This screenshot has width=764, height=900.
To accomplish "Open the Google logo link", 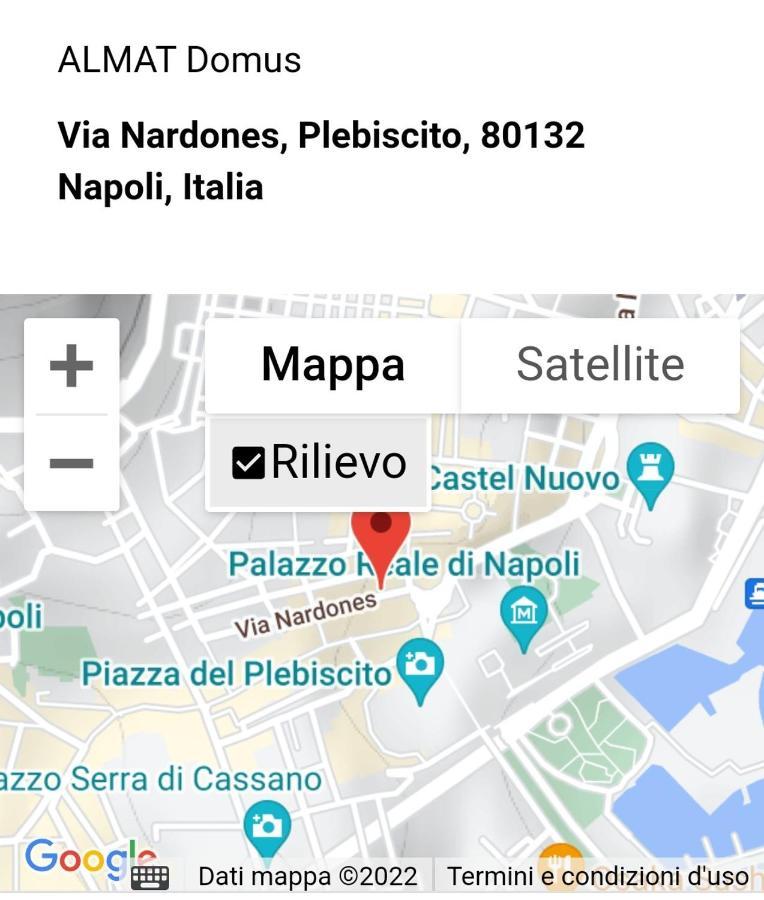I will [80, 860].
